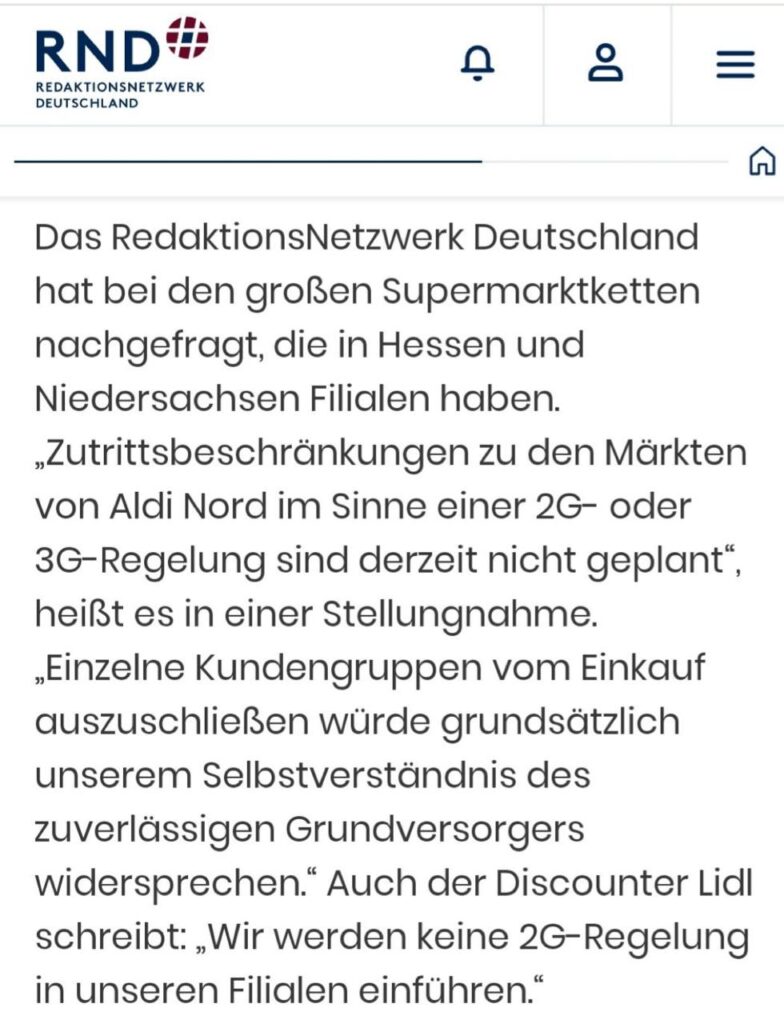Tap the RND logo to go home
The height and width of the screenshot is (1024, 784).
click(120, 62)
